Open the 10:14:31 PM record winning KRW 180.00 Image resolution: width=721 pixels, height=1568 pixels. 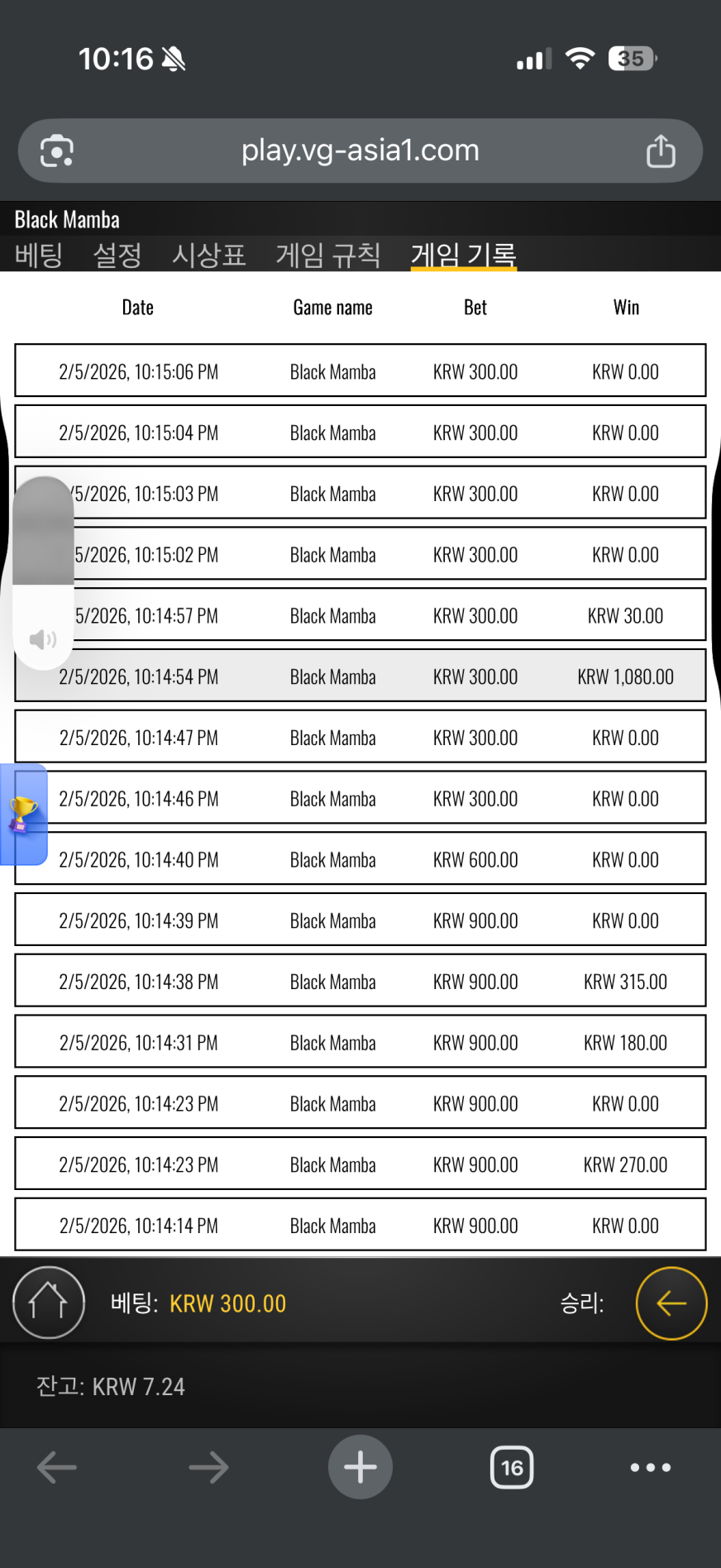tap(360, 1043)
